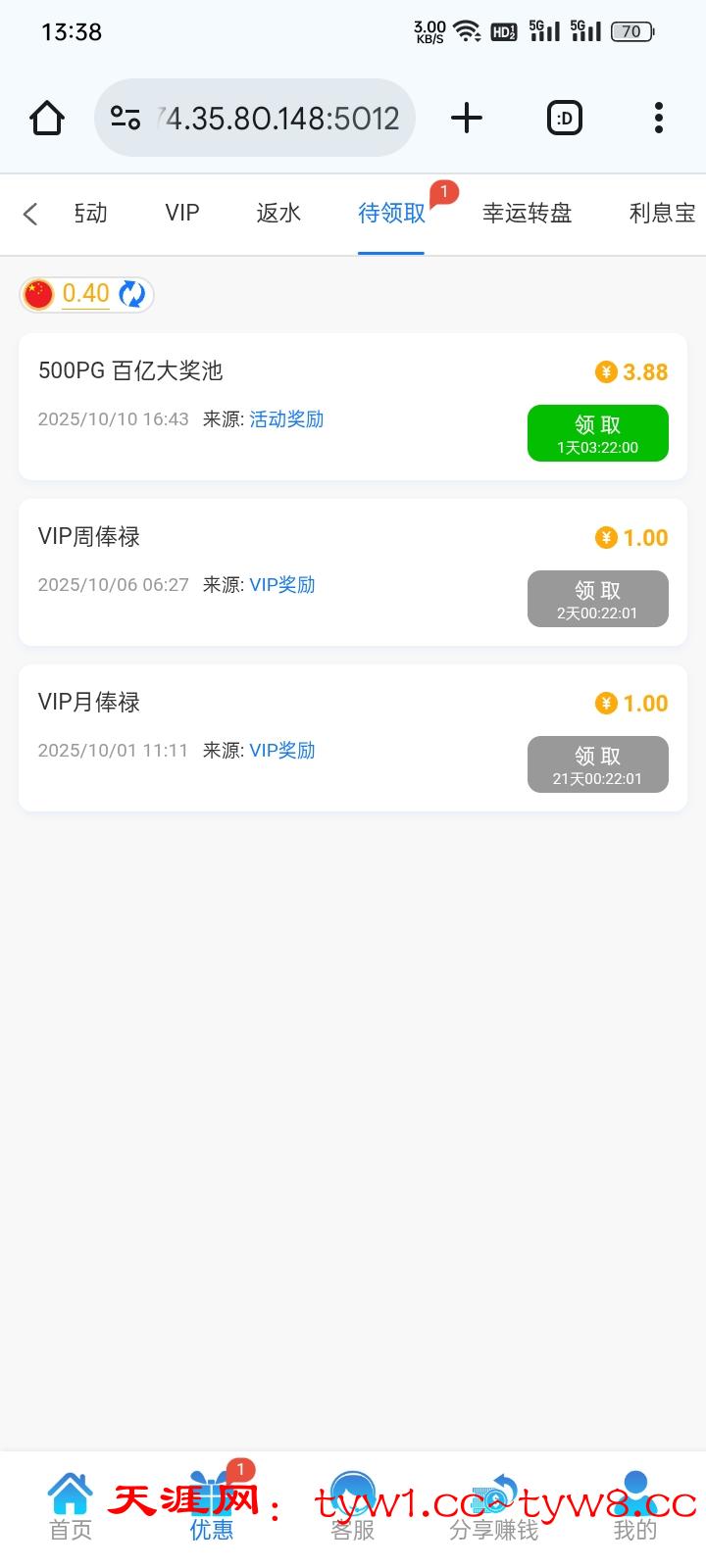Refresh the 0.40 balance
Screen dimensions: 706x1568
(132, 294)
